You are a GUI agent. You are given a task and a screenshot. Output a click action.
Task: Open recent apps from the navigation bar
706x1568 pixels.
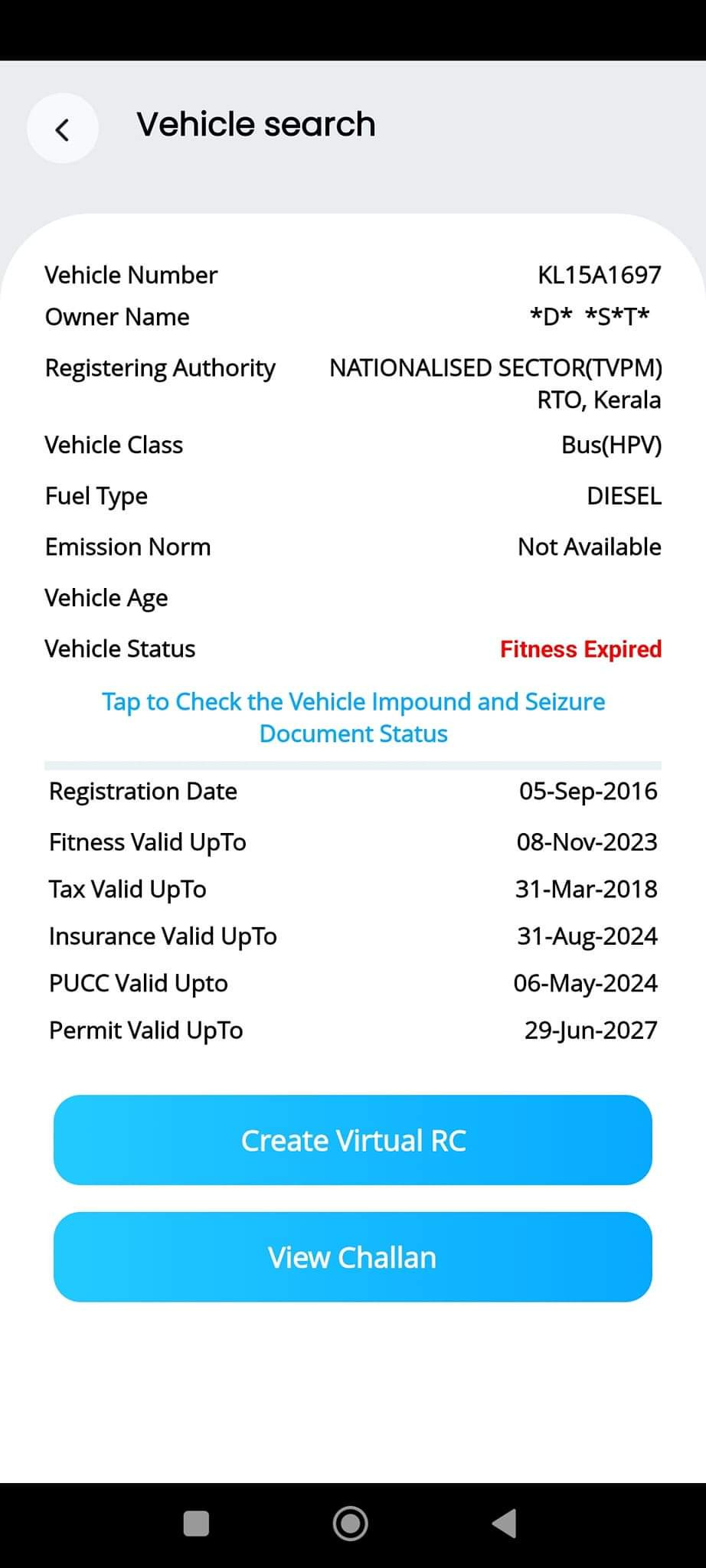(197, 1524)
